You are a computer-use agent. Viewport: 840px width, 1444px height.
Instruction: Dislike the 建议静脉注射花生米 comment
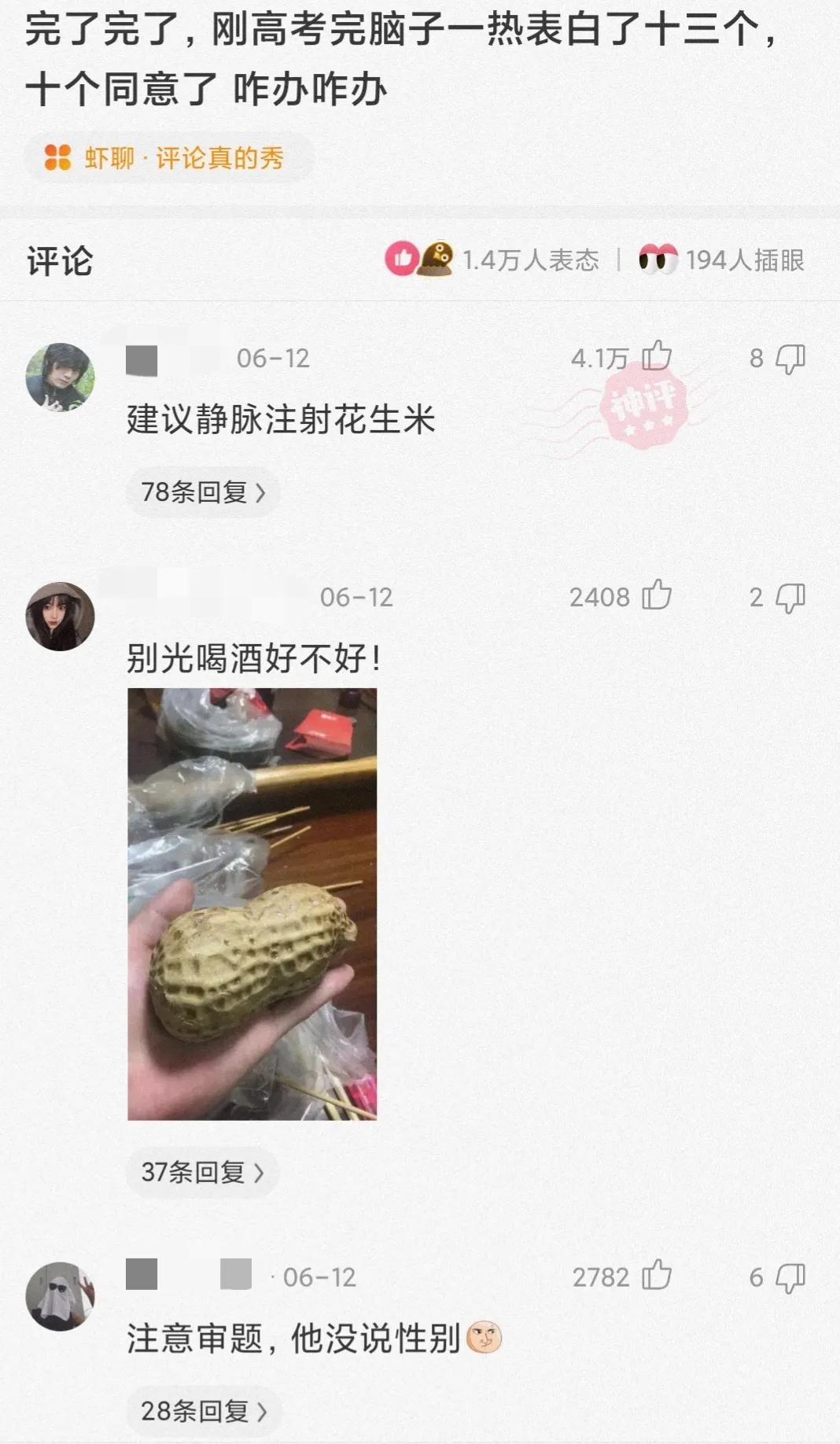click(790, 359)
